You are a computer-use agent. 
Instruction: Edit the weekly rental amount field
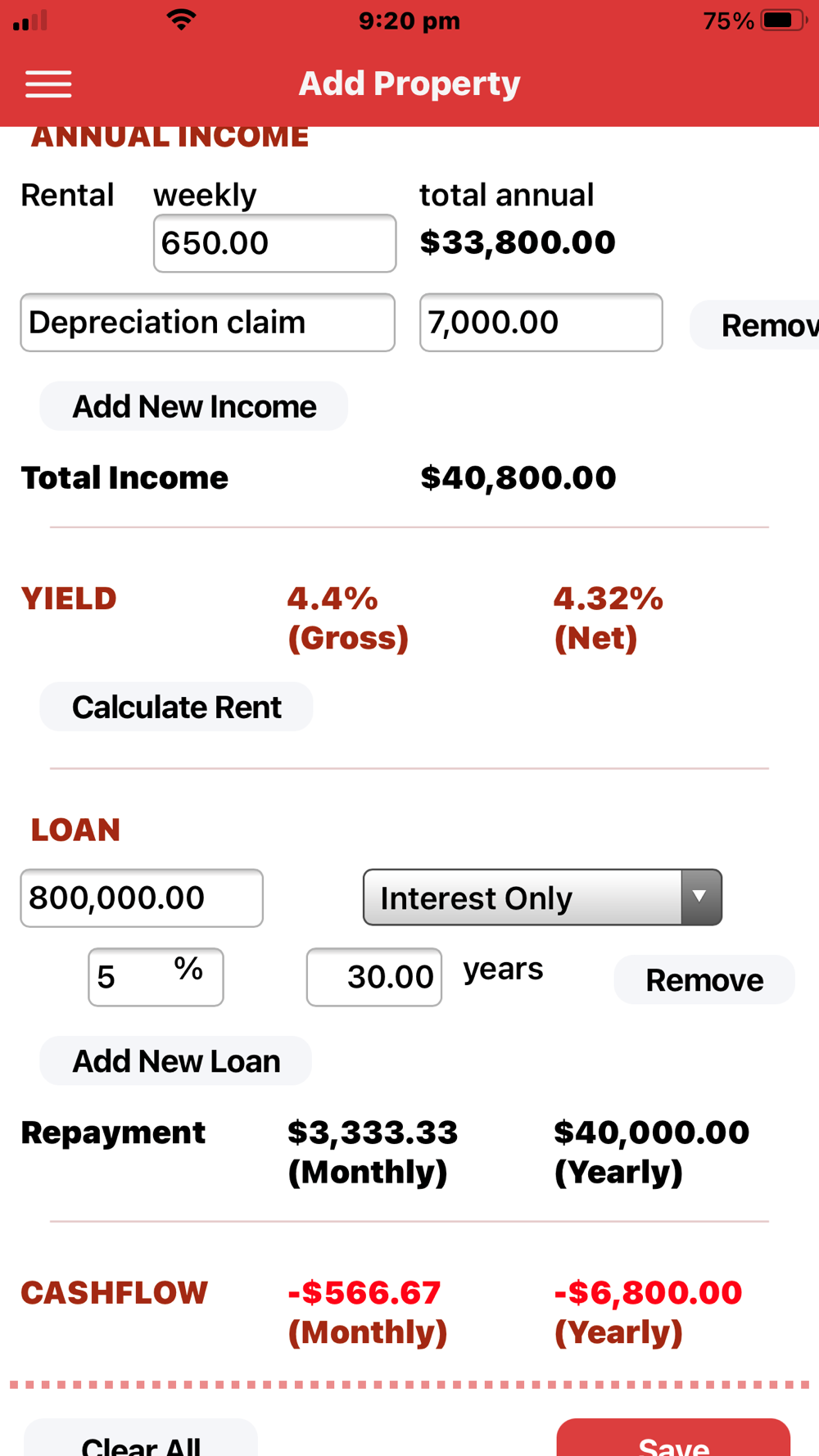click(x=275, y=243)
